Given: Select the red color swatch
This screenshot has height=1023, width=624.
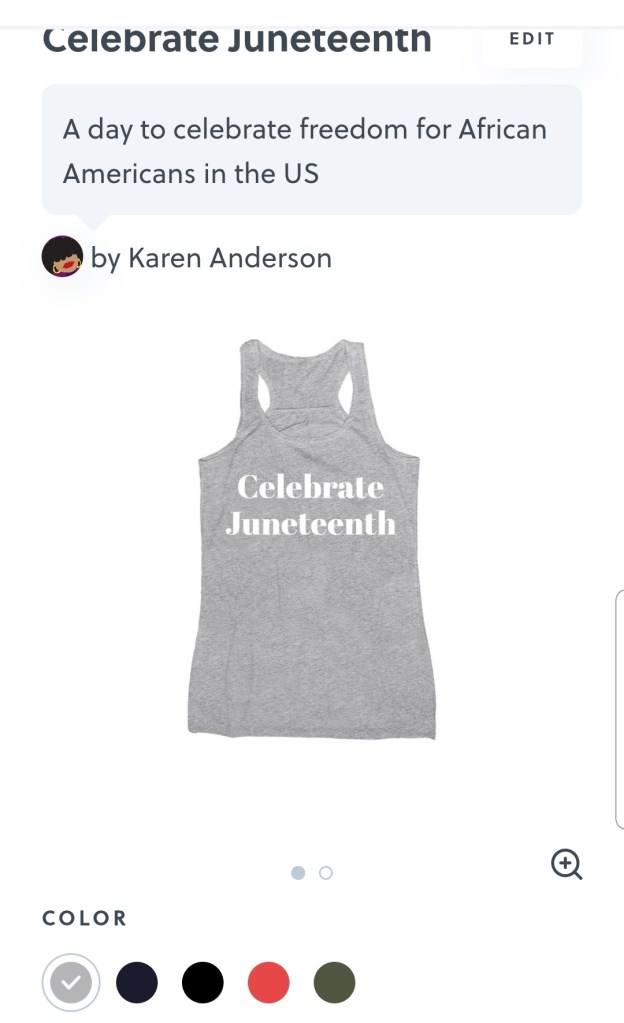Looking at the screenshot, I should 268,983.
